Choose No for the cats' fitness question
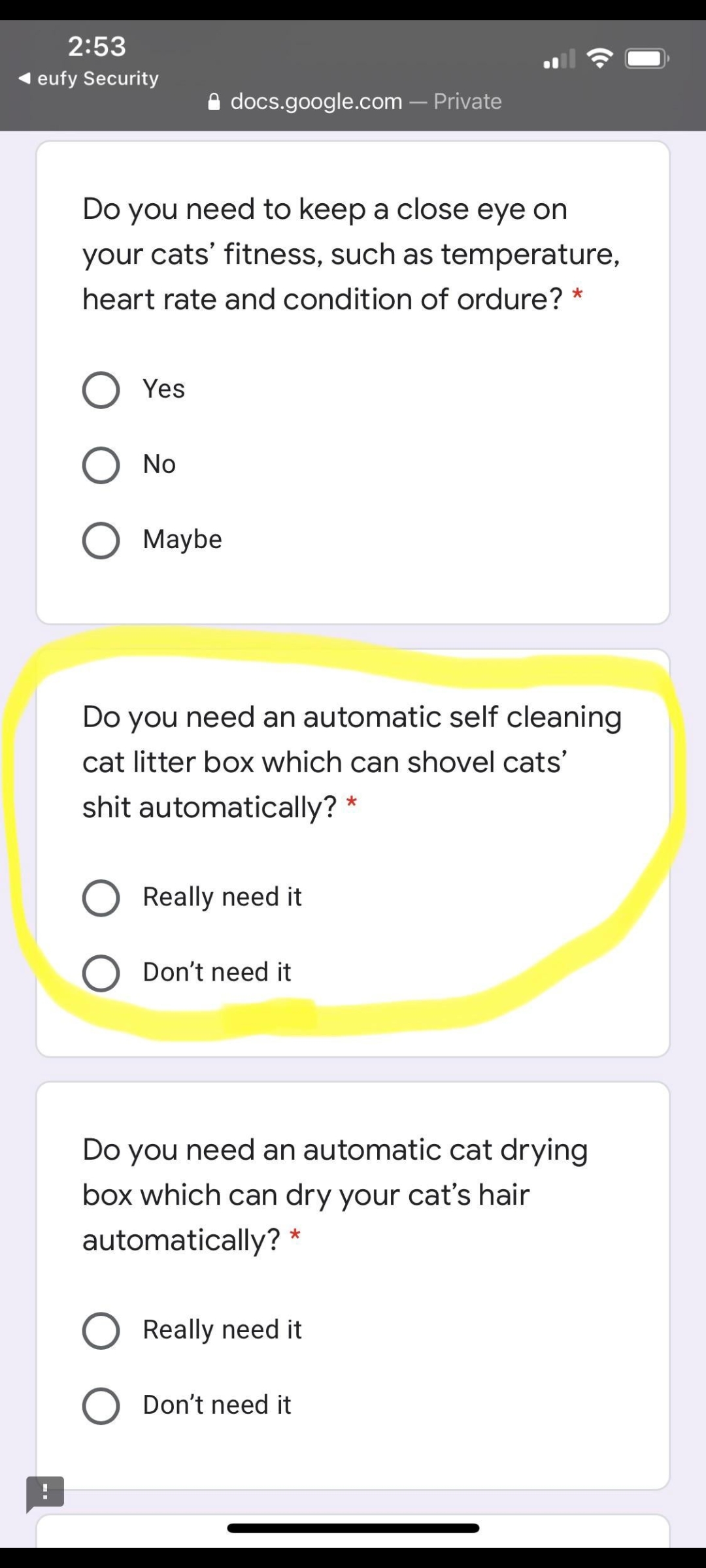The image size is (706, 1568). pos(101,465)
